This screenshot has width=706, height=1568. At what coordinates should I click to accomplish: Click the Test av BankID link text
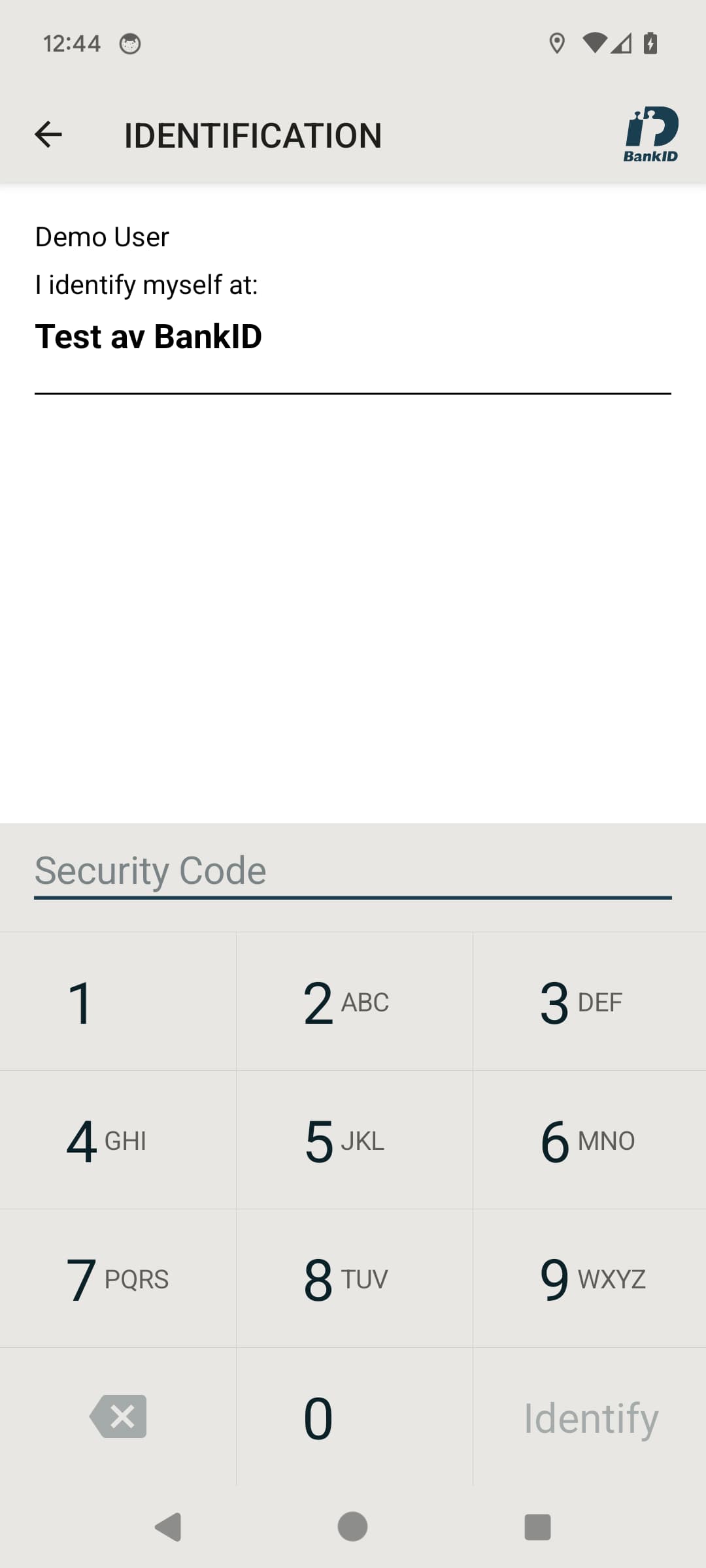point(148,336)
